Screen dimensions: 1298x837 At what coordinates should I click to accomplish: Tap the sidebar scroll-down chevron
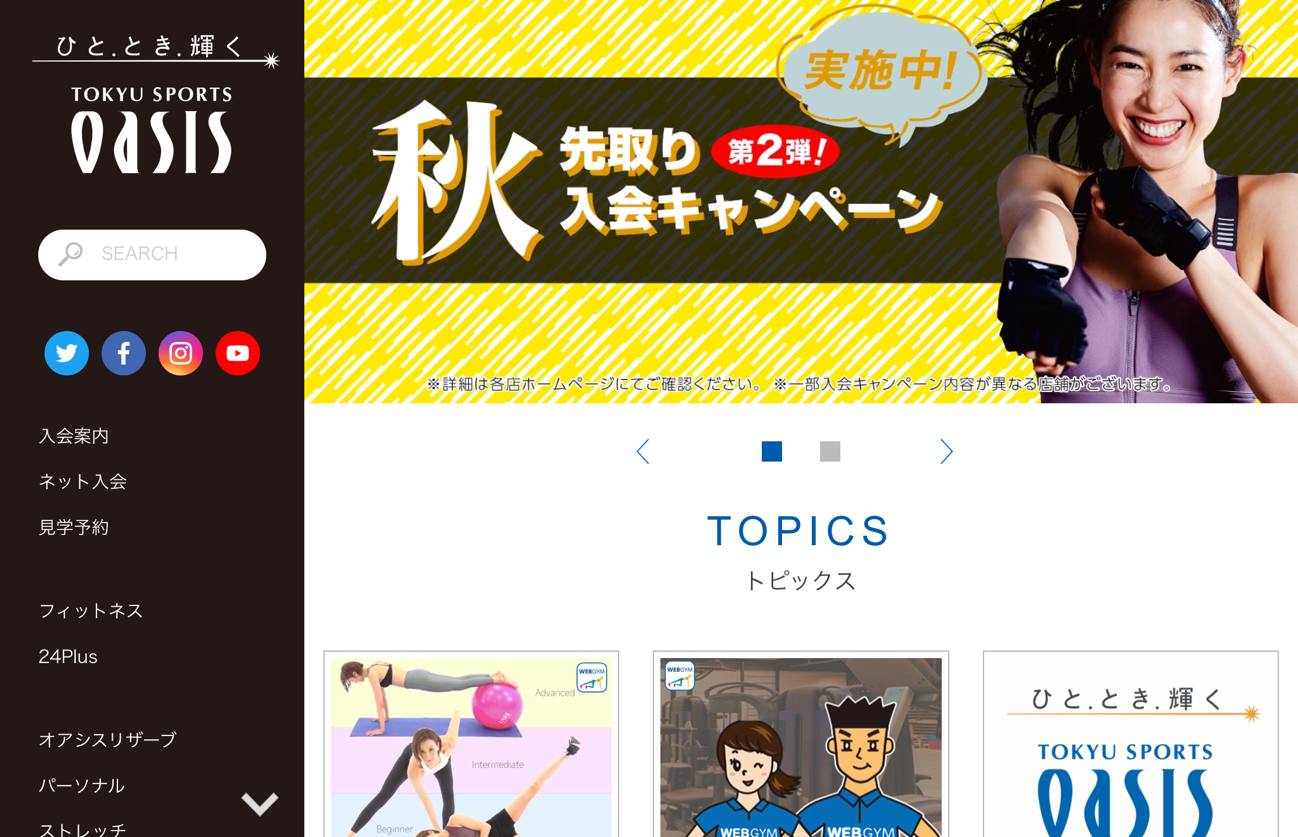(260, 803)
